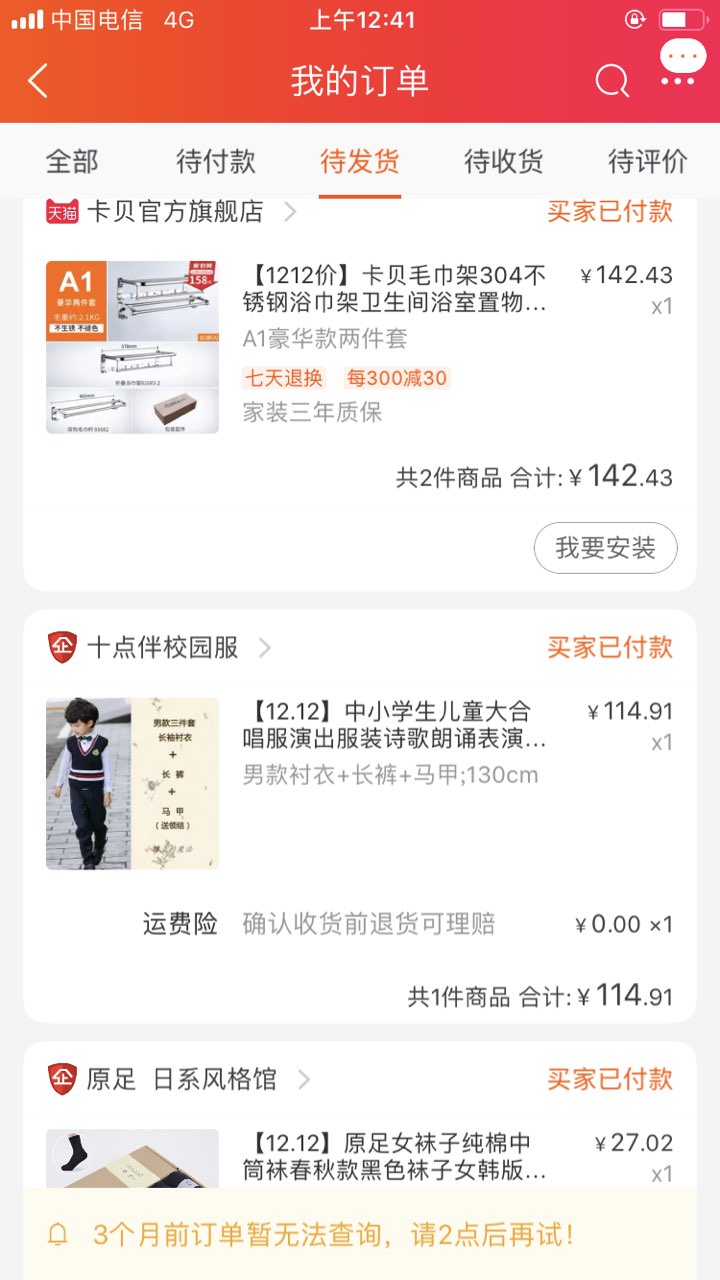Screen dimensions: 720x1280
Task: Open order search magnifier
Action: click(x=611, y=81)
